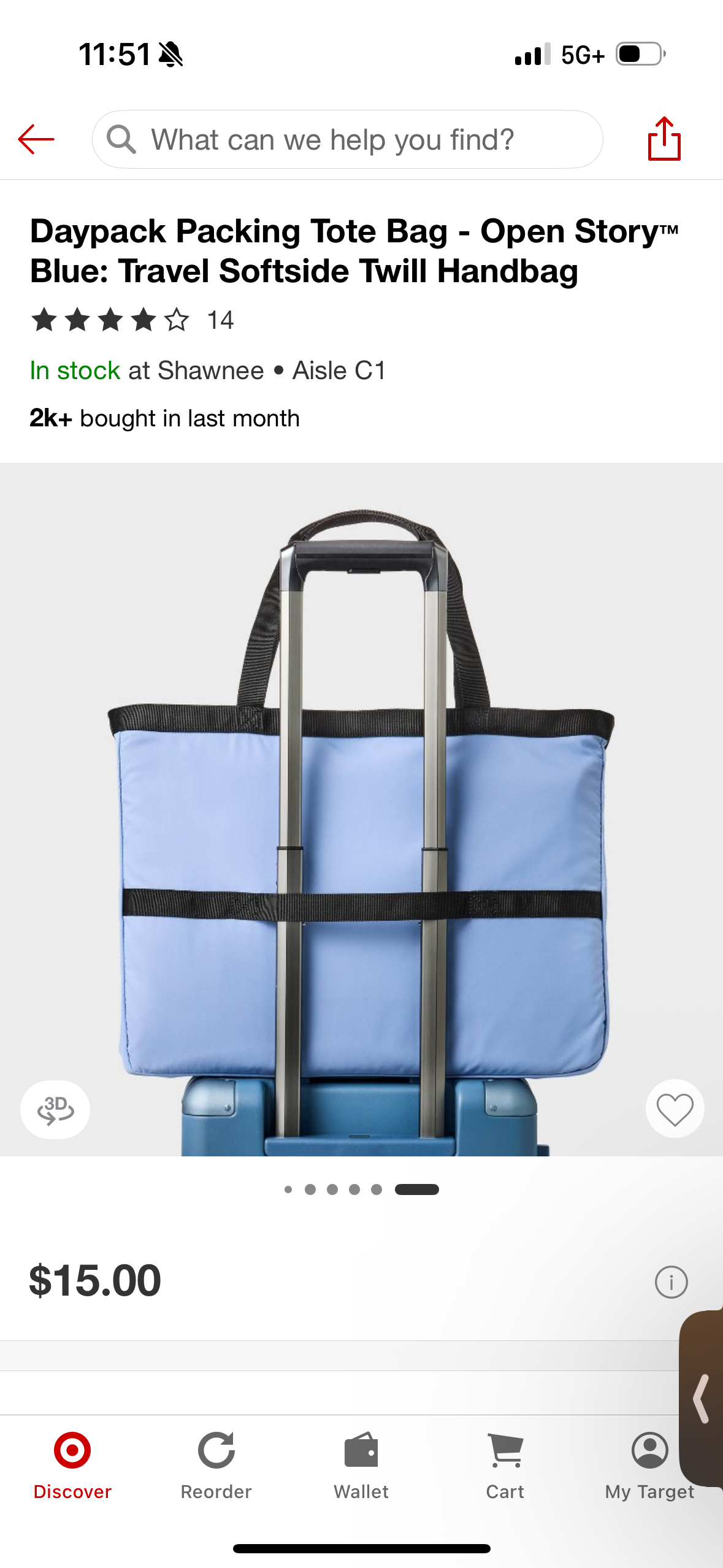The image size is (723, 1568).
Task: Share this tote bag product
Action: click(x=664, y=139)
